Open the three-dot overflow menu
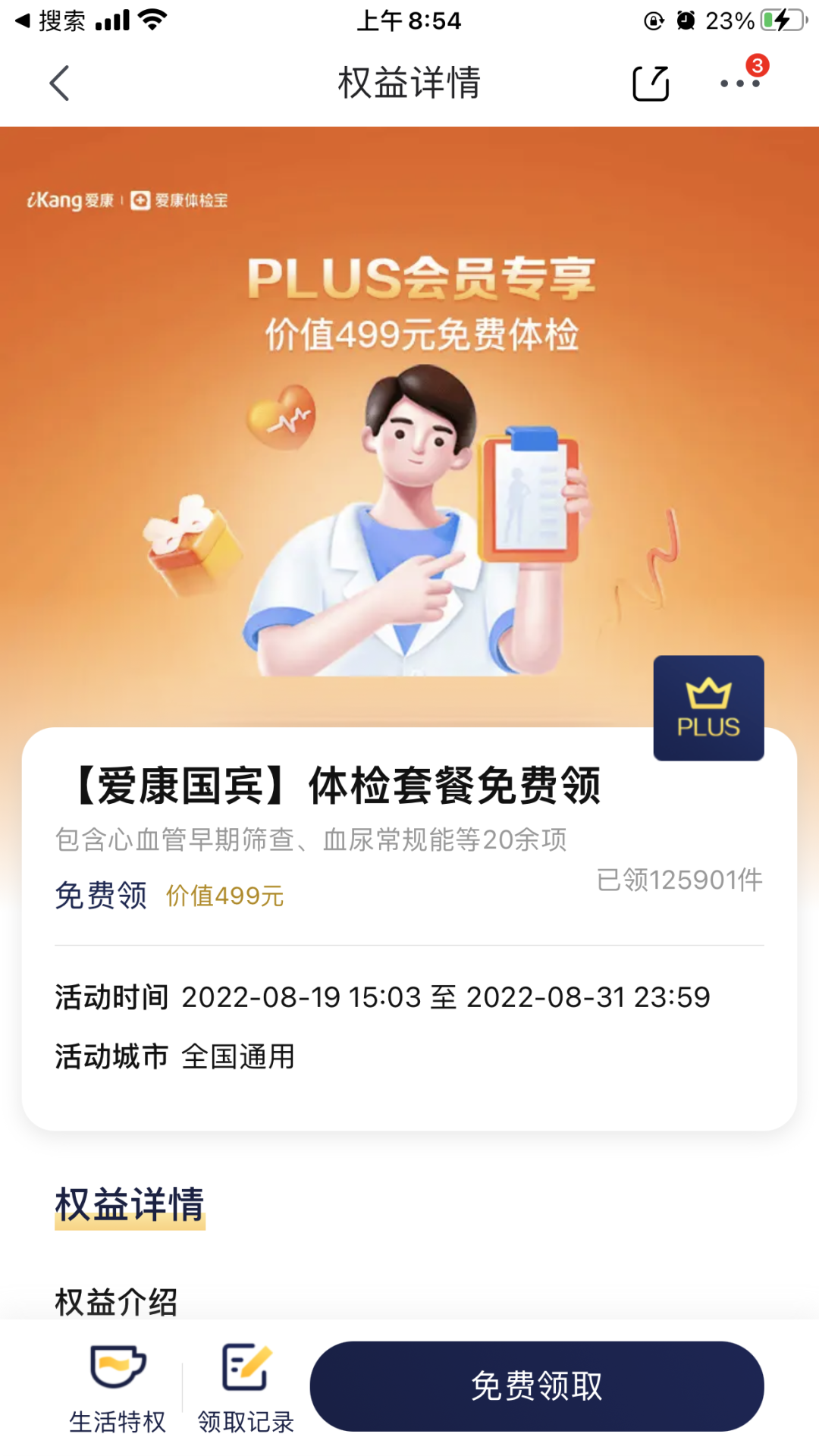This screenshot has width=819, height=1456. pyautogui.click(x=739, y=83)
